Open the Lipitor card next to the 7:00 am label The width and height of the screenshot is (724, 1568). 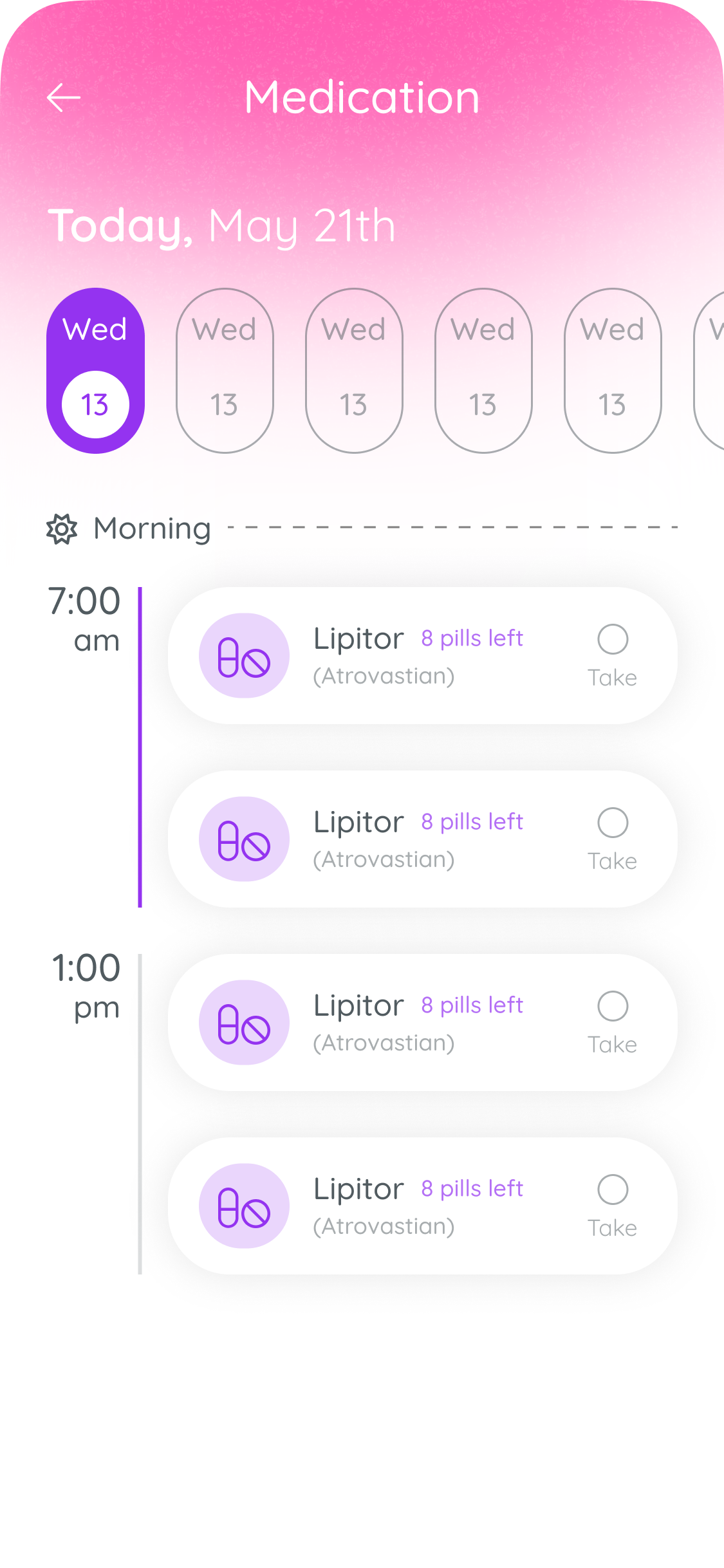click(423, 655)
